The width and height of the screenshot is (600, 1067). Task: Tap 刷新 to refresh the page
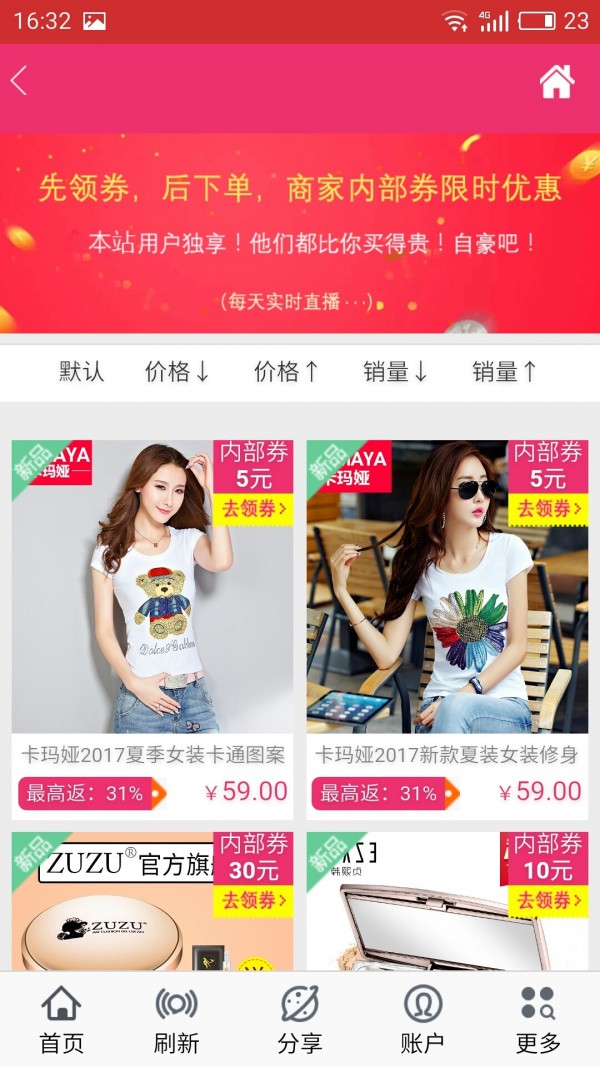pyautogui.click(x=176, y=1019)
